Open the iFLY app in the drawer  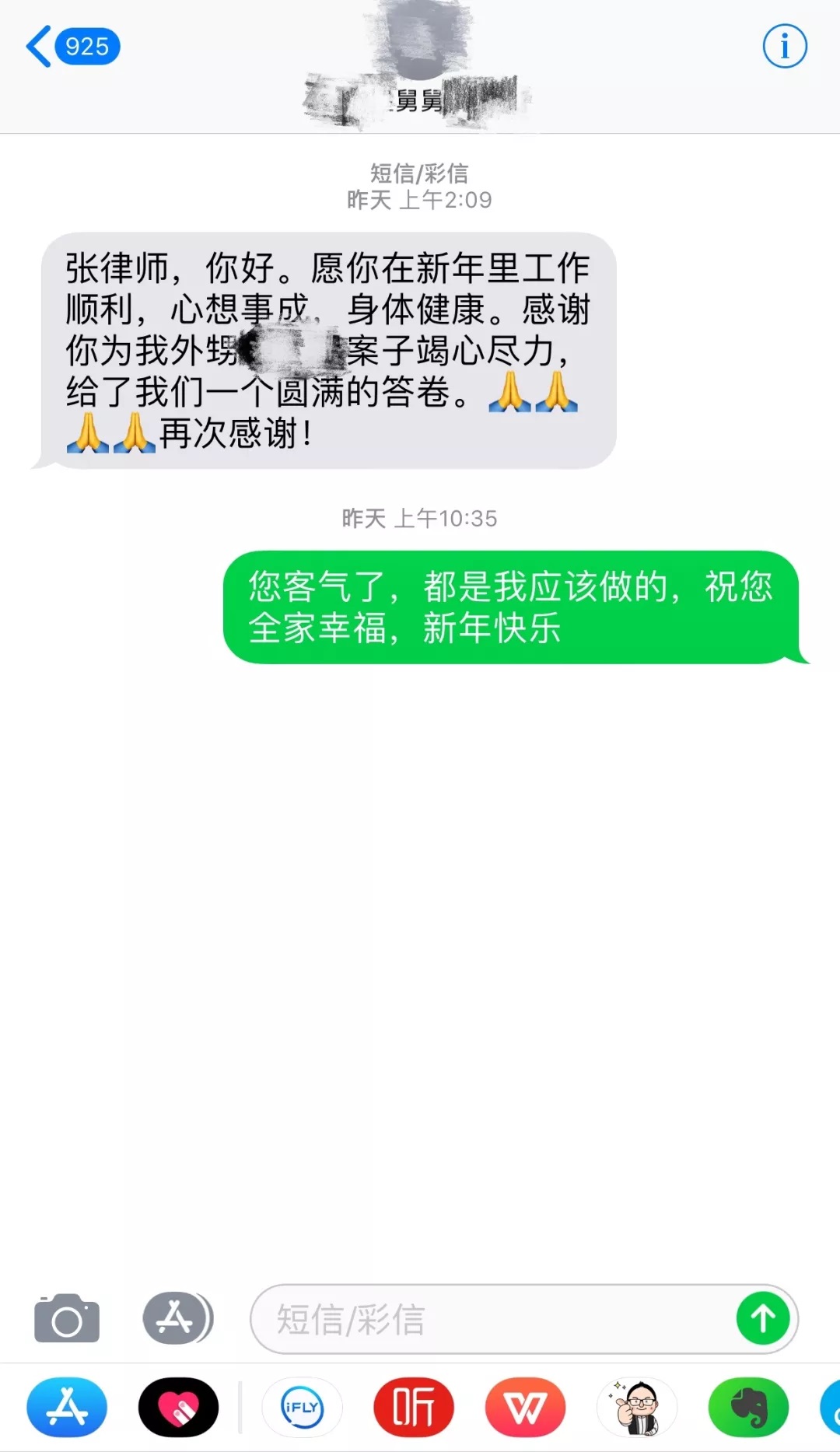coord(302,1407)
